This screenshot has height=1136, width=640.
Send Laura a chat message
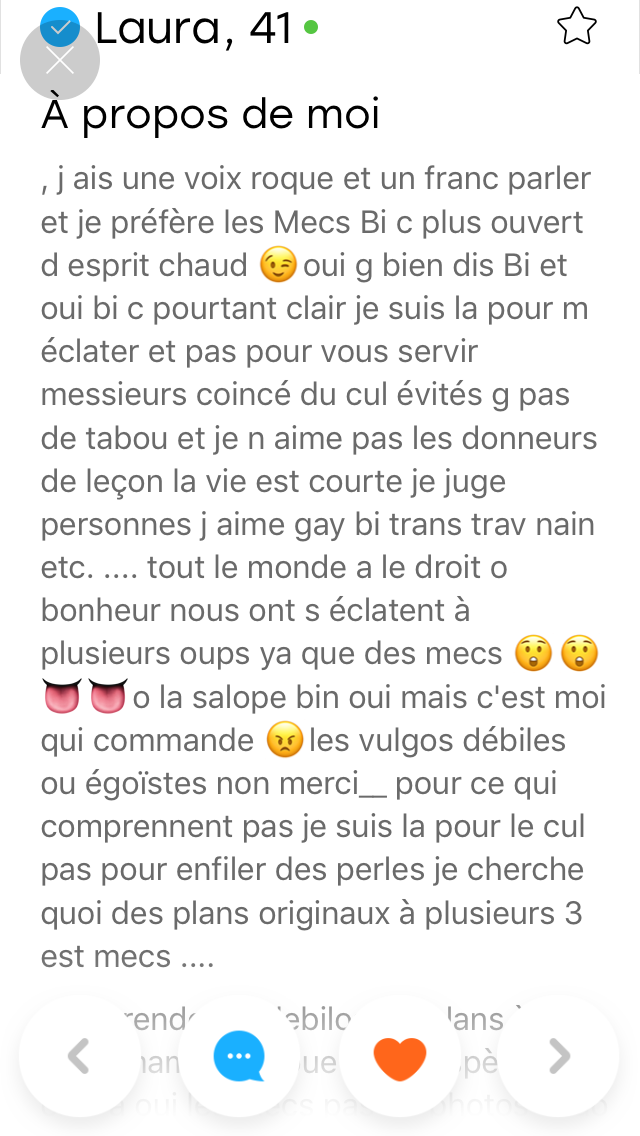tap(238, 1056)
